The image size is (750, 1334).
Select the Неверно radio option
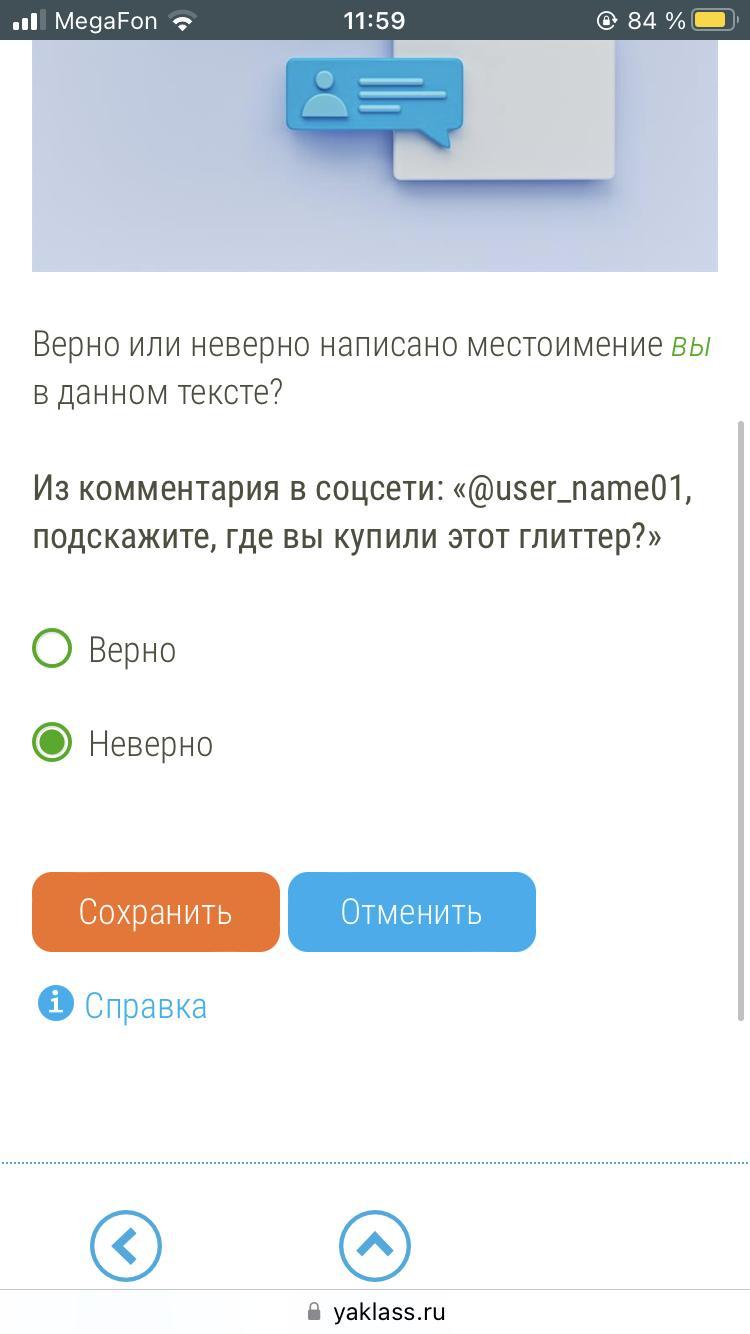click(x=52, y=743)
